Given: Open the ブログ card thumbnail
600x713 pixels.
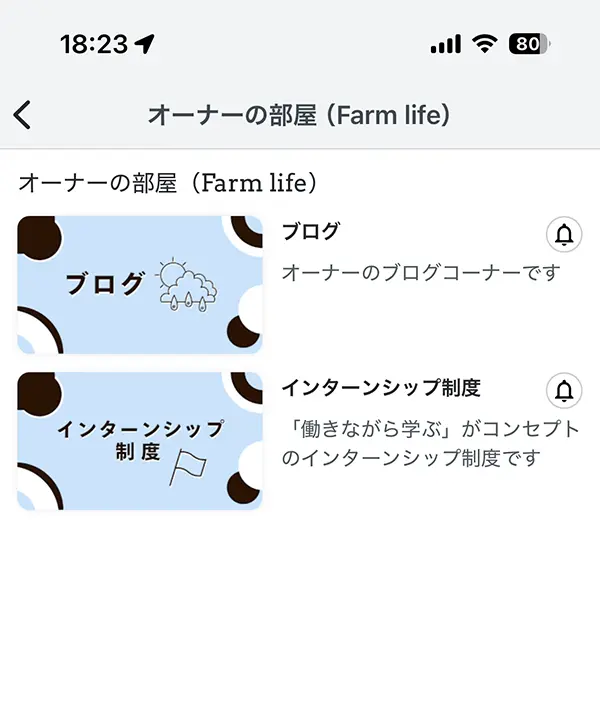Looking at the screenshot, I should [x=140, y=285].
